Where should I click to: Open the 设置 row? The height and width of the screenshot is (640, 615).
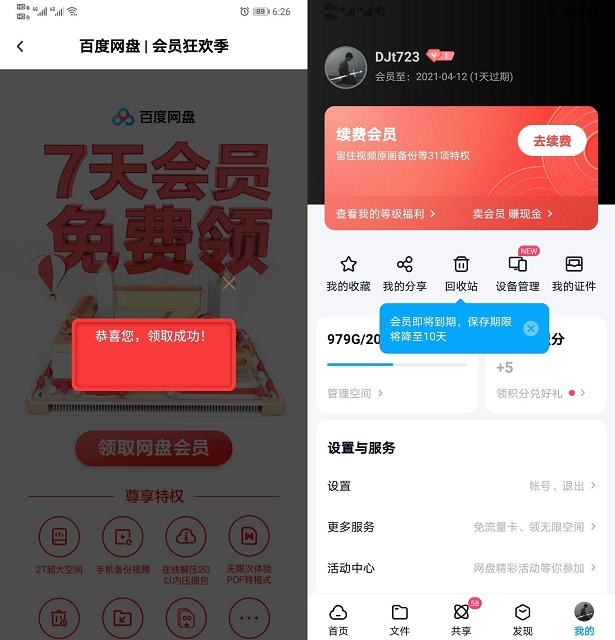461,486
